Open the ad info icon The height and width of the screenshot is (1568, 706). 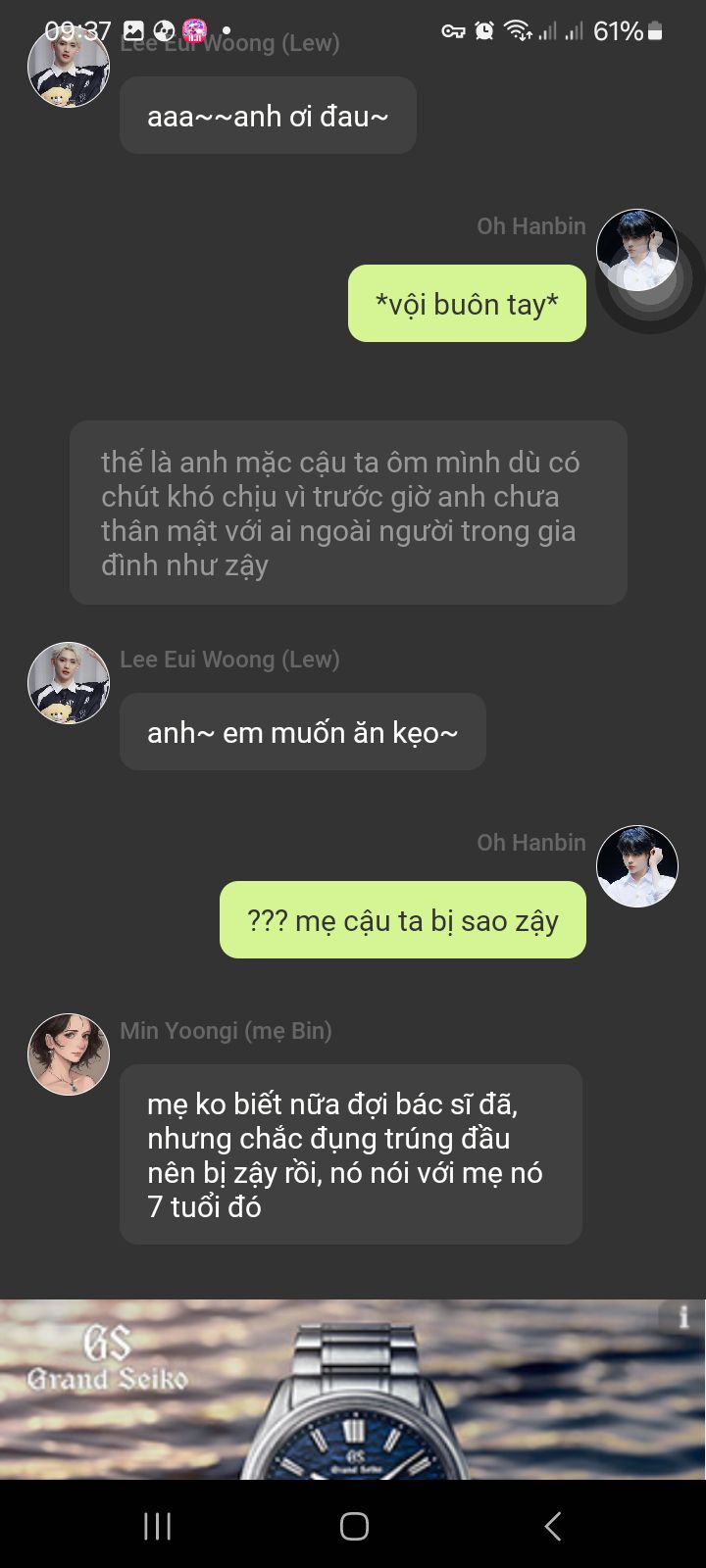(684, 1317)
